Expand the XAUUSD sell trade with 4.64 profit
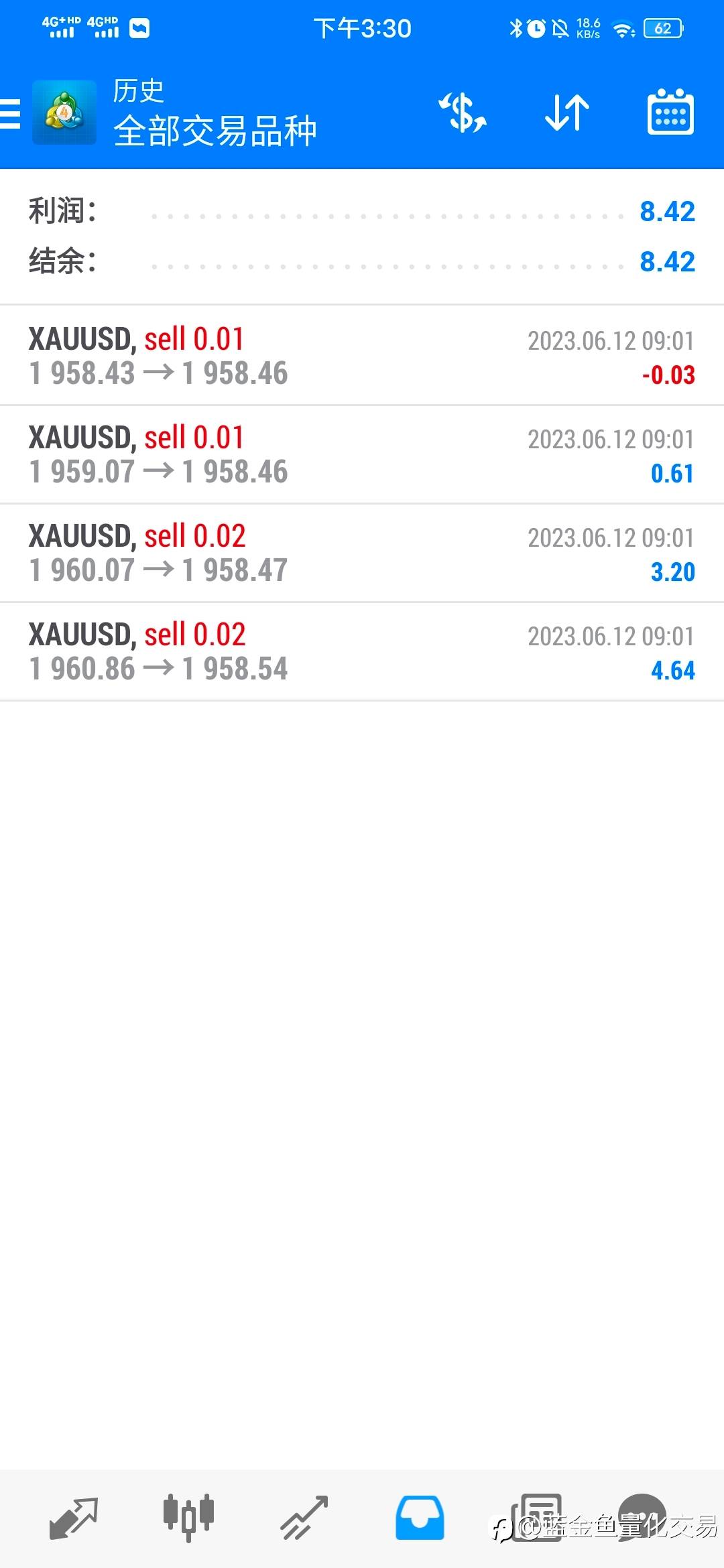Screen dimensions: 724x1568 362,651
